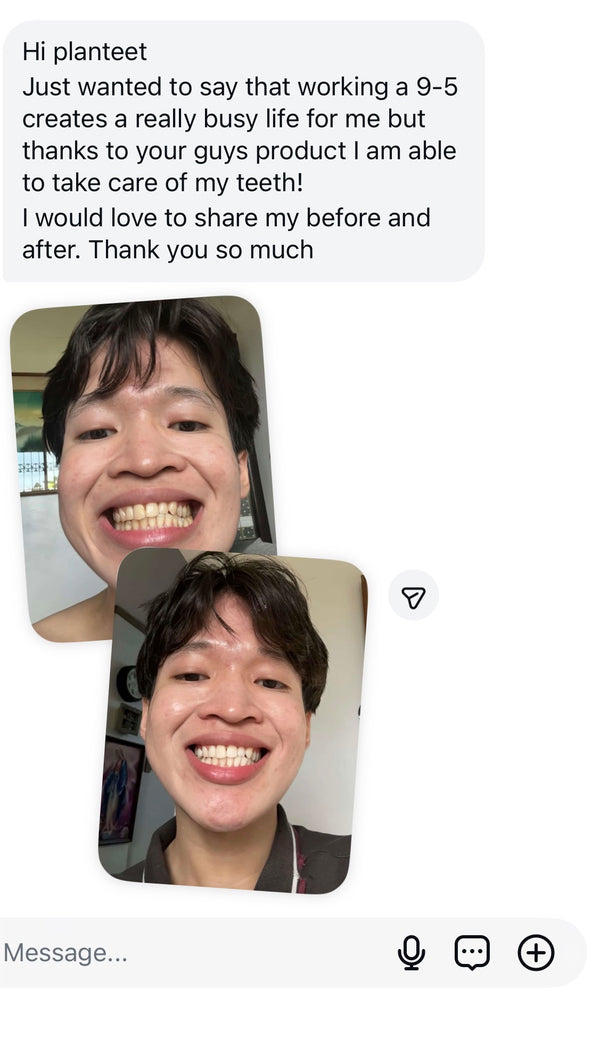Open the quick replies bubble icon
The image size is (600, 1055).
(x=472, y=953)
